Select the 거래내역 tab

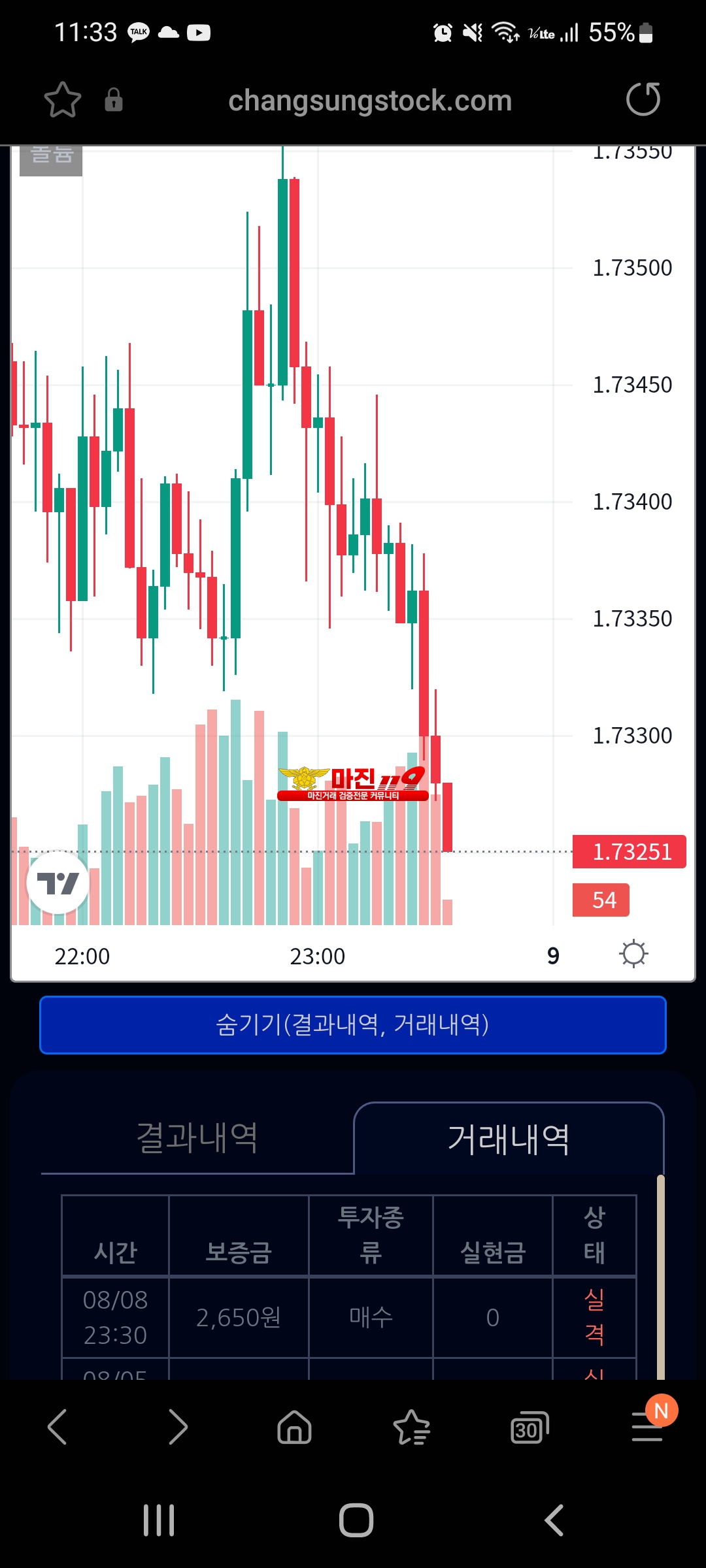coord(508,1139)
